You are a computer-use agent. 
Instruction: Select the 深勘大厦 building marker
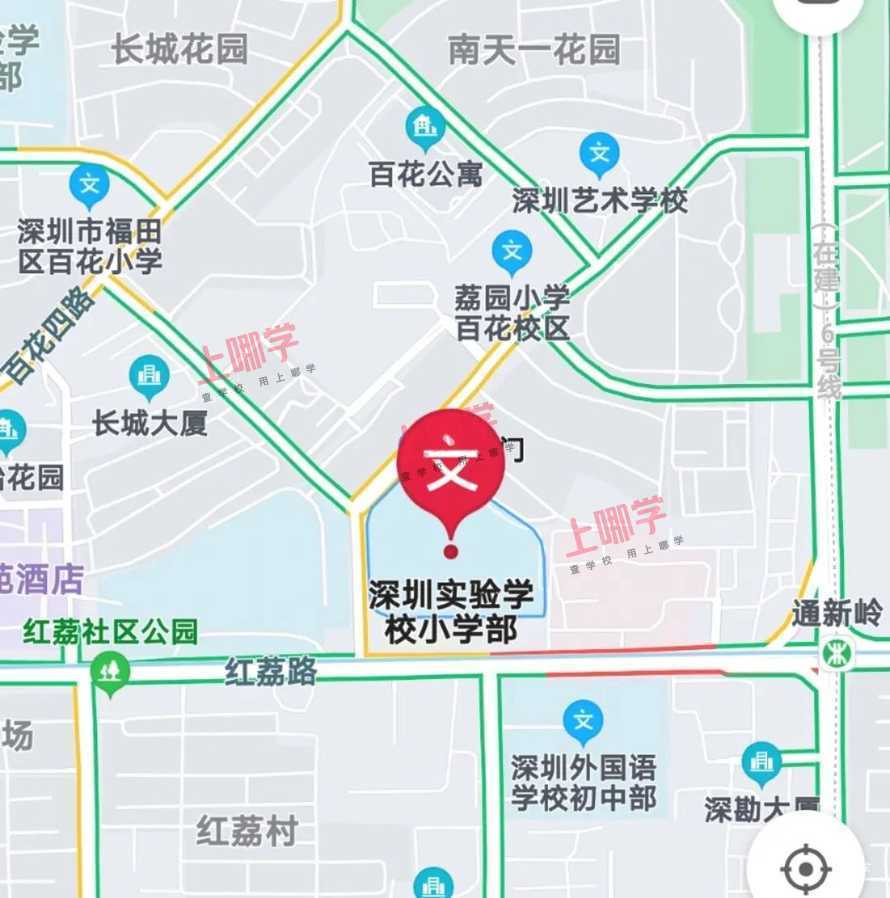click(762, 763)
